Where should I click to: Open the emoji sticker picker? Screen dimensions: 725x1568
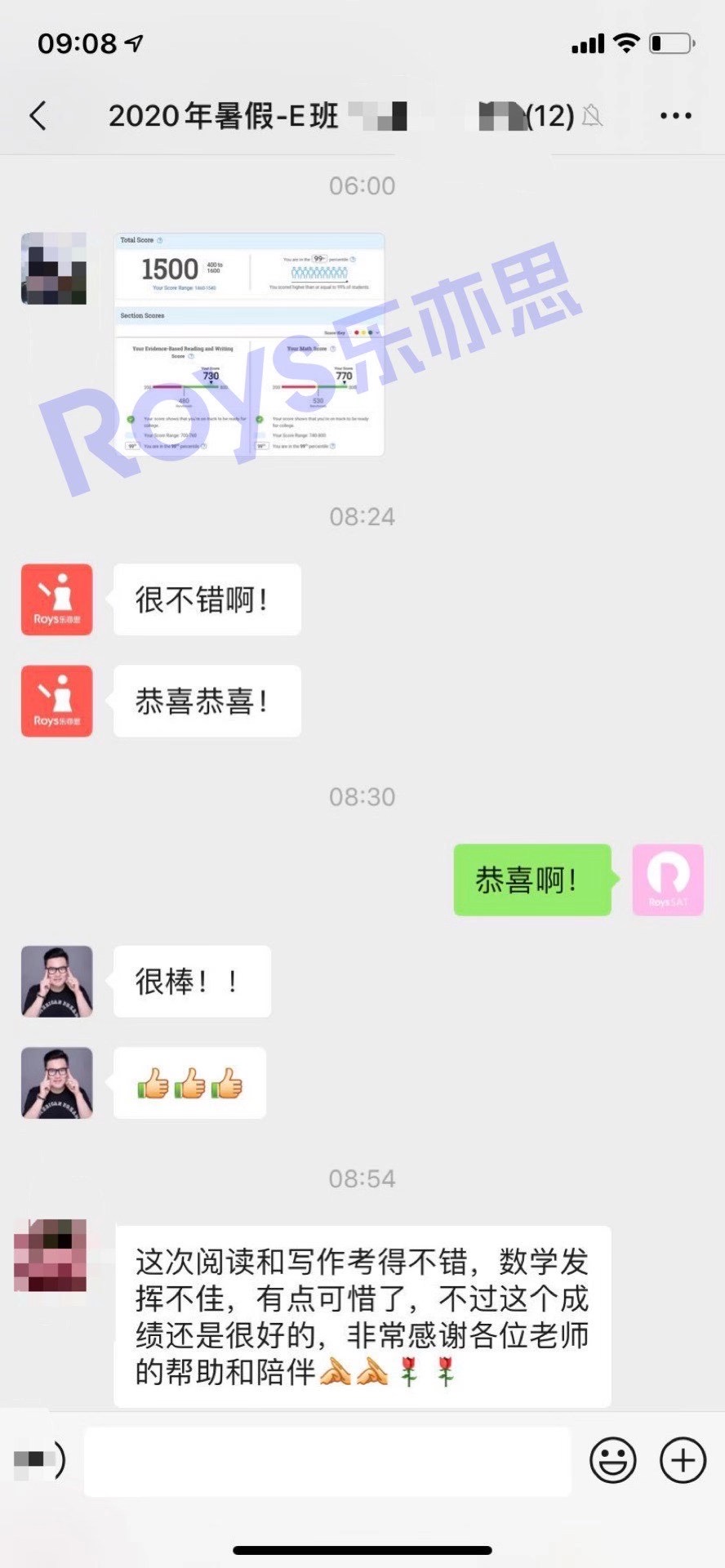(612, 1460)
